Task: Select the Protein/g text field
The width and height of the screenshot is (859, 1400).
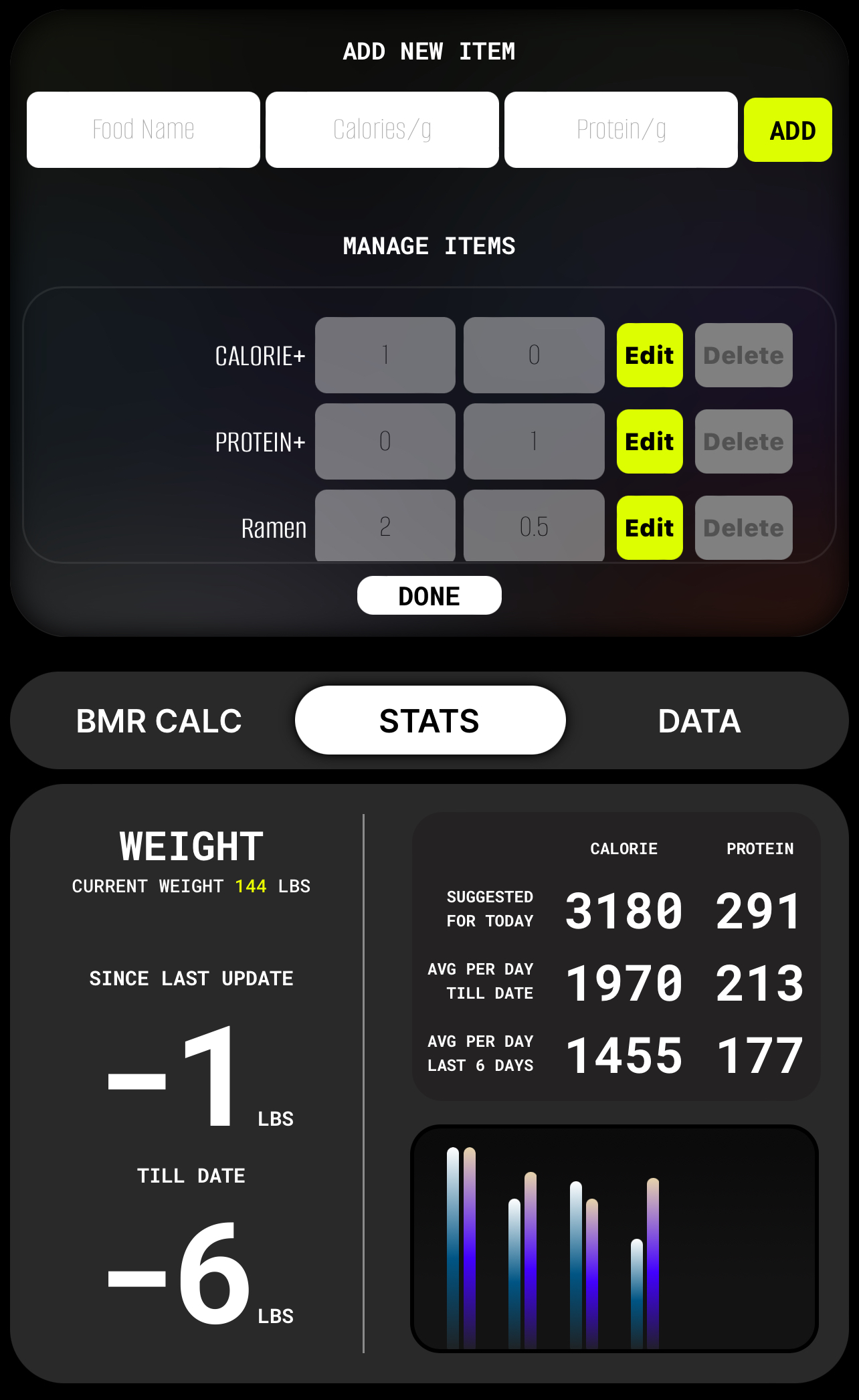Action: pyautogui.click(x=621, y=130)
